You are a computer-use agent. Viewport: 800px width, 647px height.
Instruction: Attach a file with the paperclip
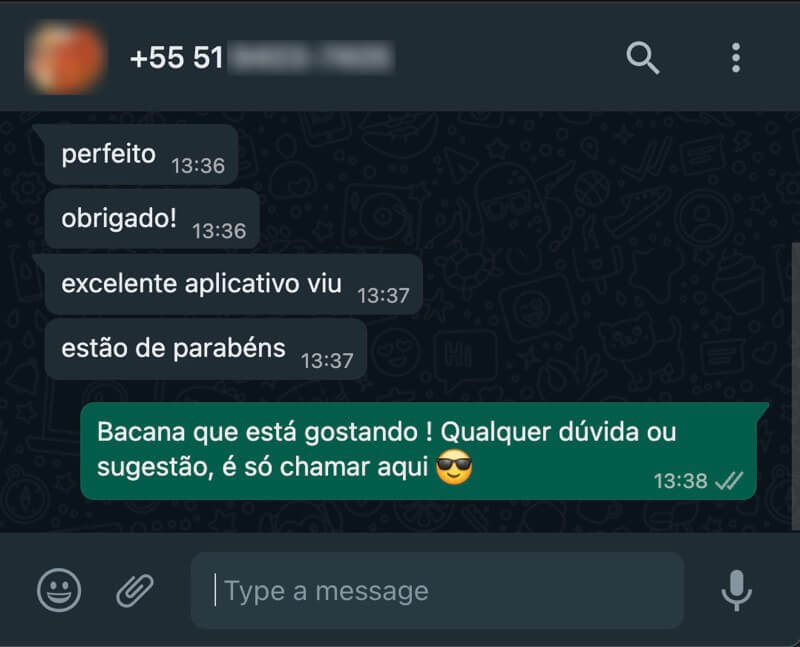point(134,590)
